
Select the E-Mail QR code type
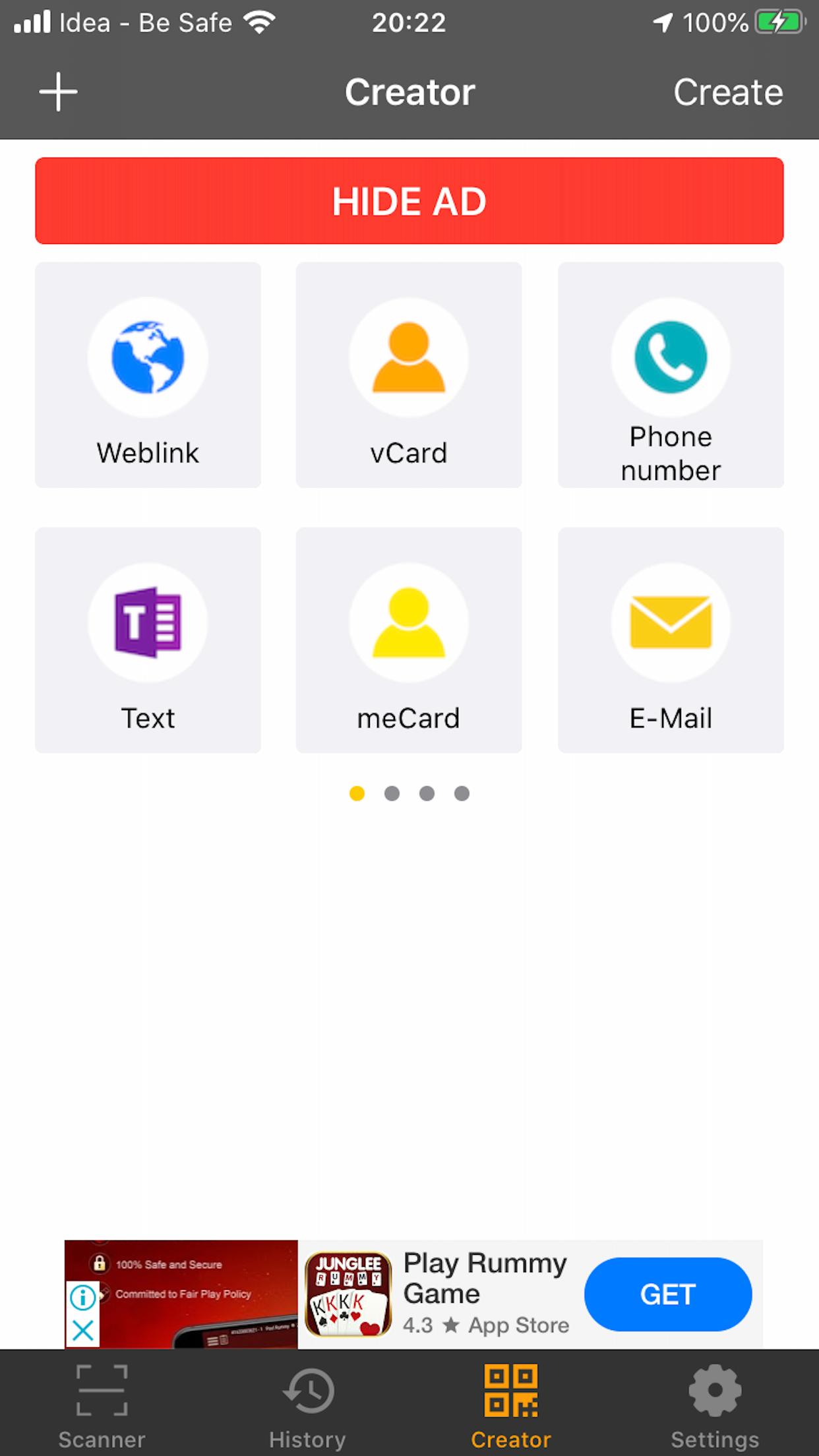coord(670,640)
